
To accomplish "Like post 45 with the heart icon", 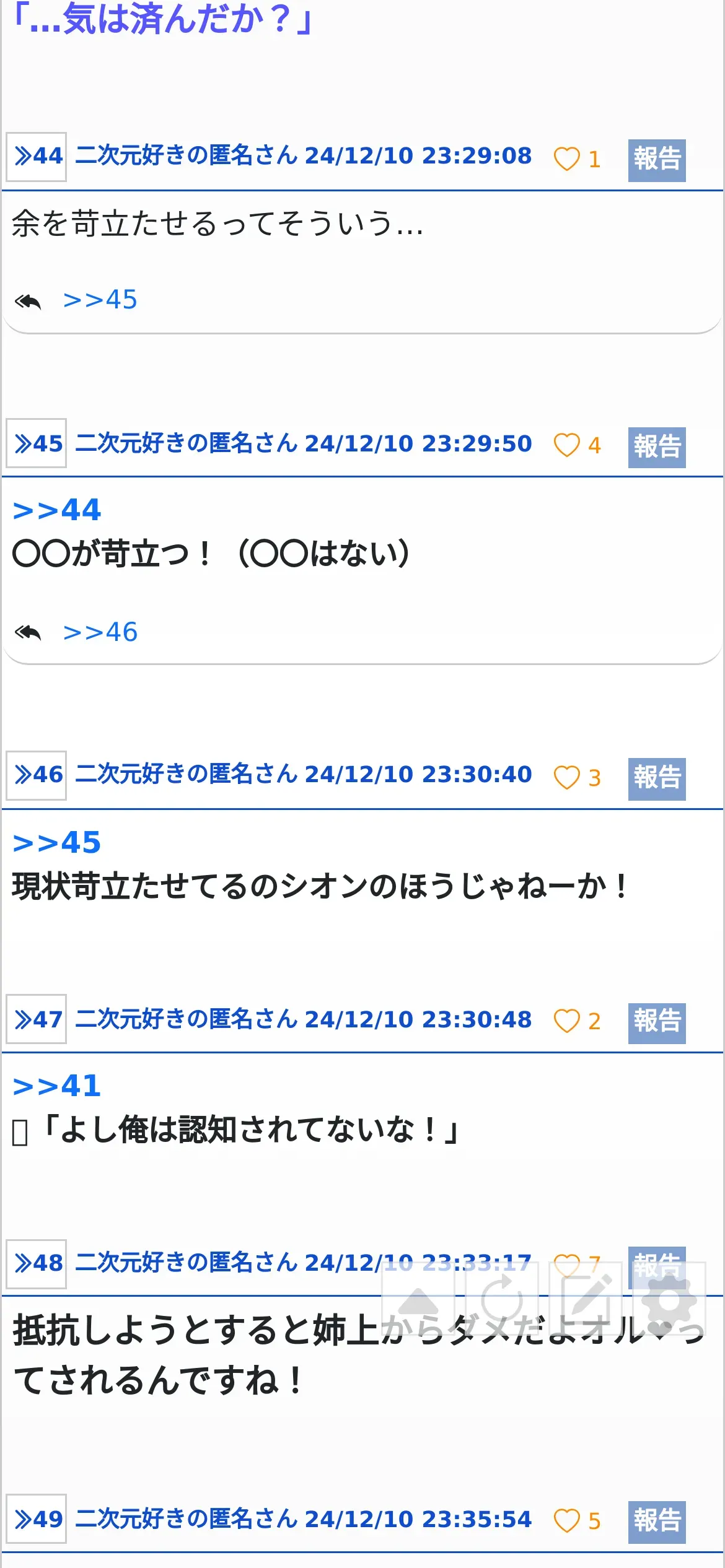I will [566, 445].
